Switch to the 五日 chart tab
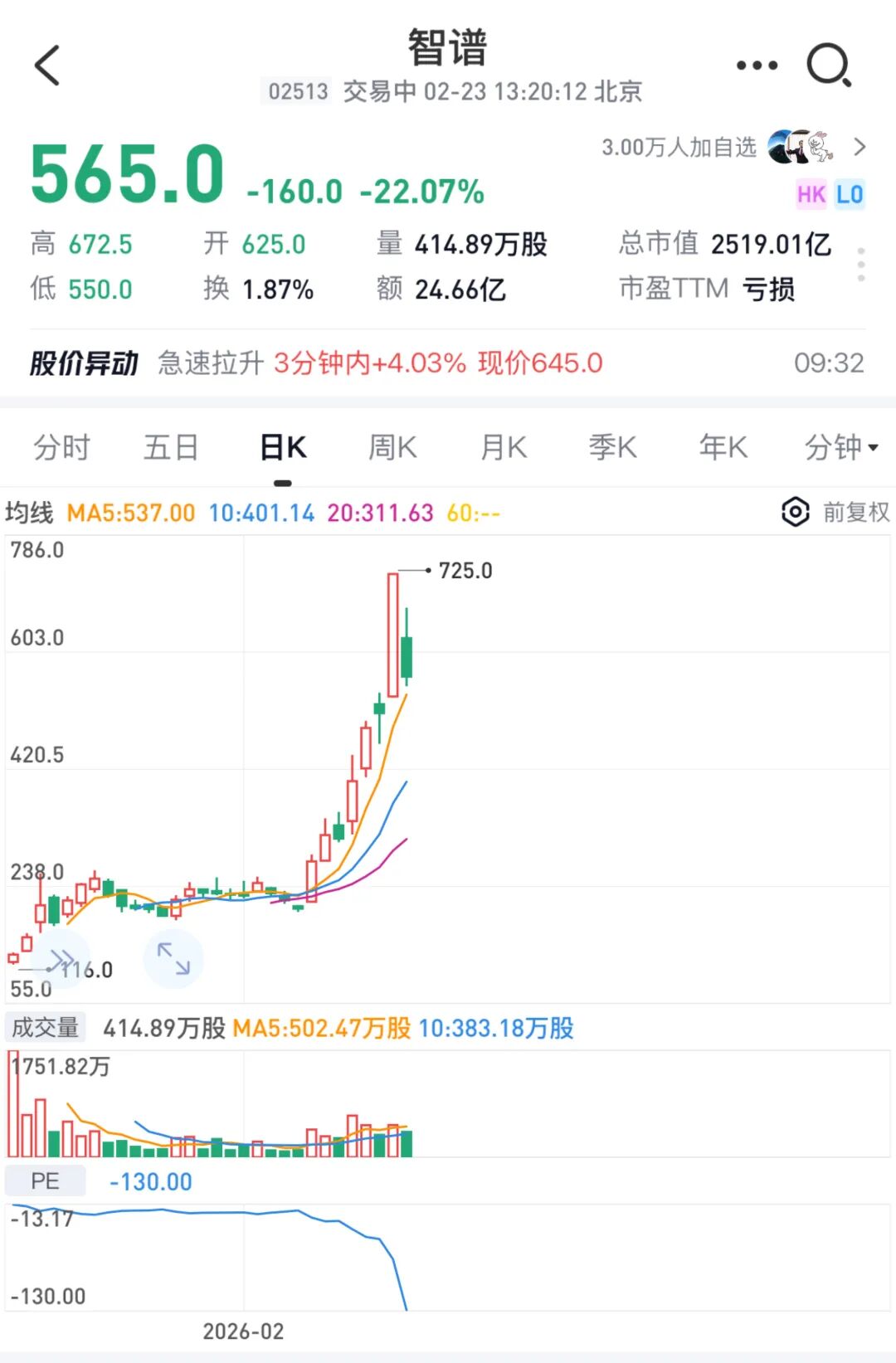The image size is (896, 1363). 171,448
